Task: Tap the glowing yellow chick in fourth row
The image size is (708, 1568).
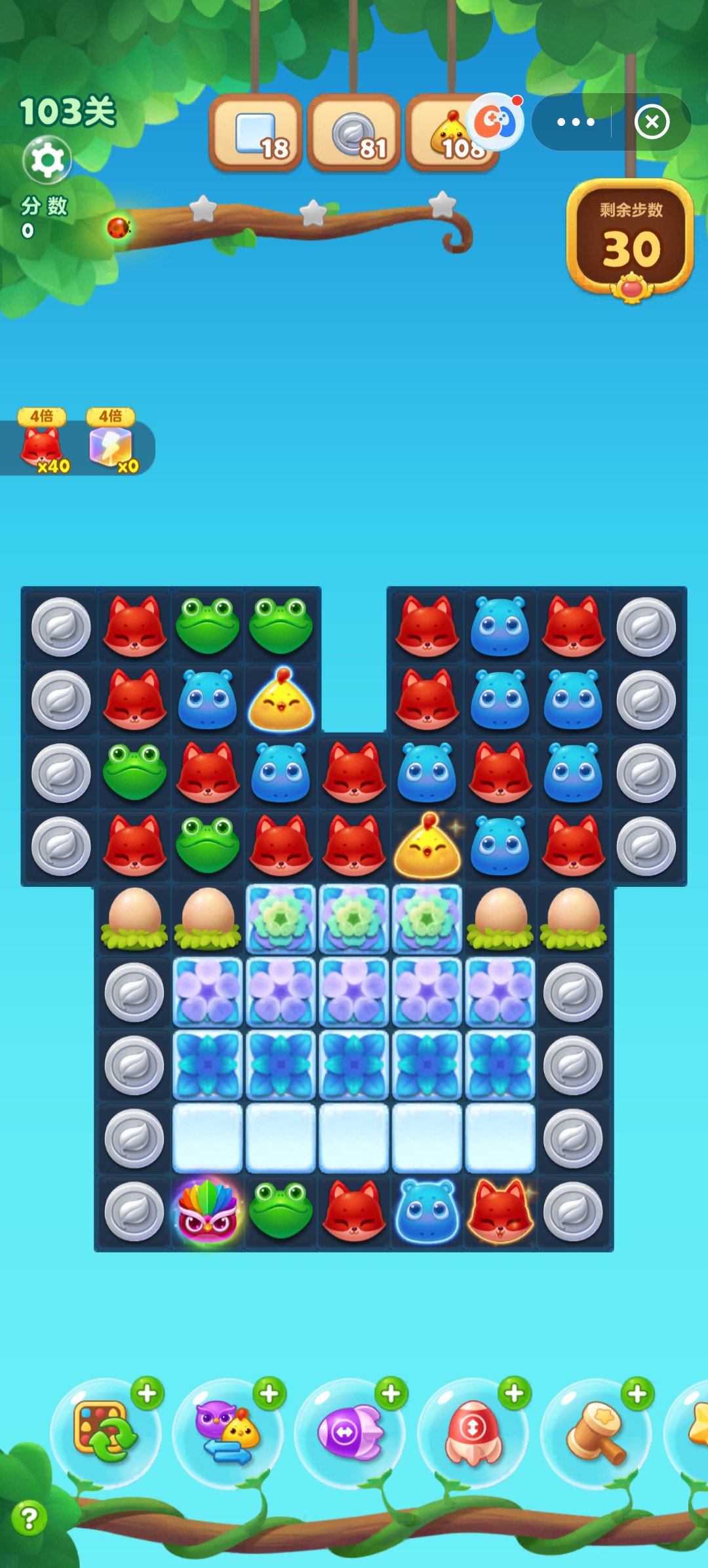Action: pyautogui.click(x=427, y=846)
